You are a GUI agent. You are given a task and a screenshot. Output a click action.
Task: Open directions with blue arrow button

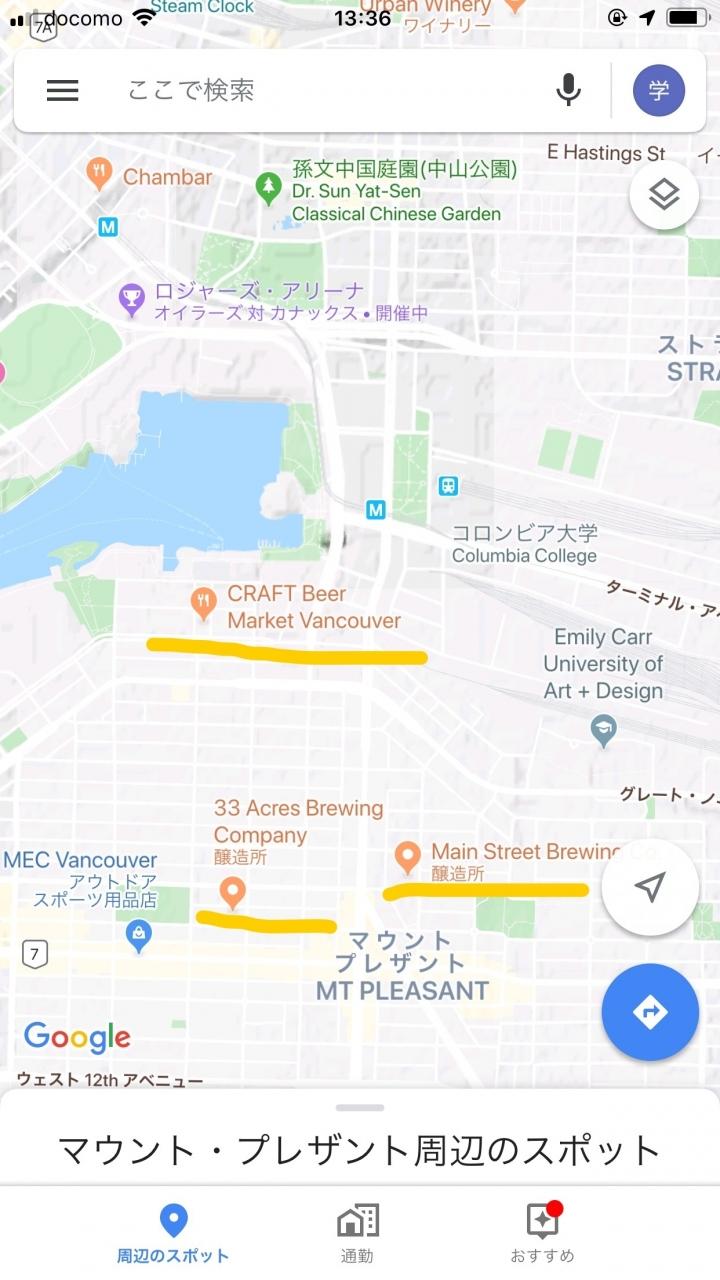pos(650,1012)
